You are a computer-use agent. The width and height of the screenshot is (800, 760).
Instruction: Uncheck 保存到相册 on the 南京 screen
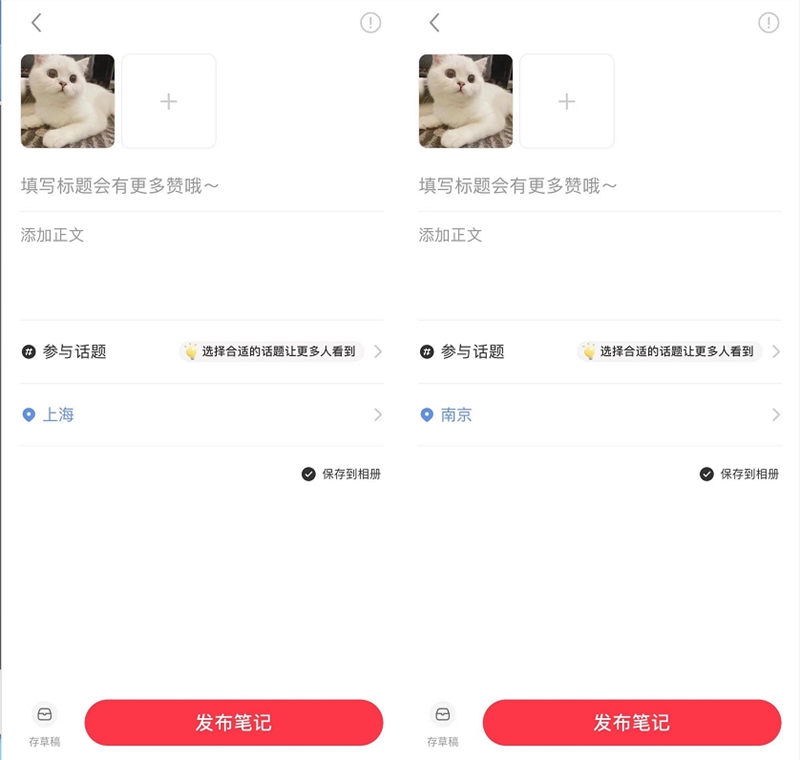(707, 474)
